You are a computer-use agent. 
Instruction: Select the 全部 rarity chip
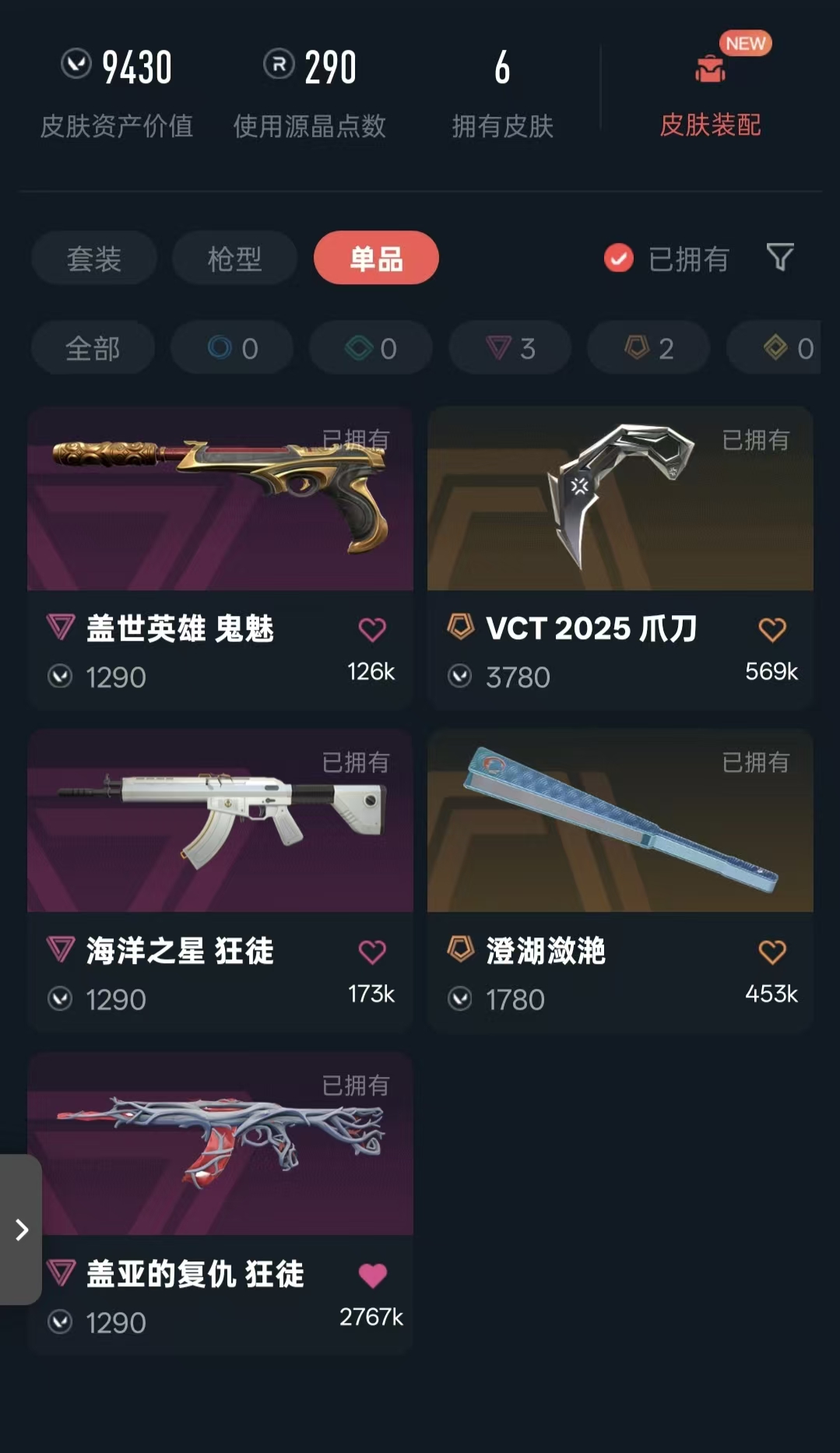[x=93, y=348]
